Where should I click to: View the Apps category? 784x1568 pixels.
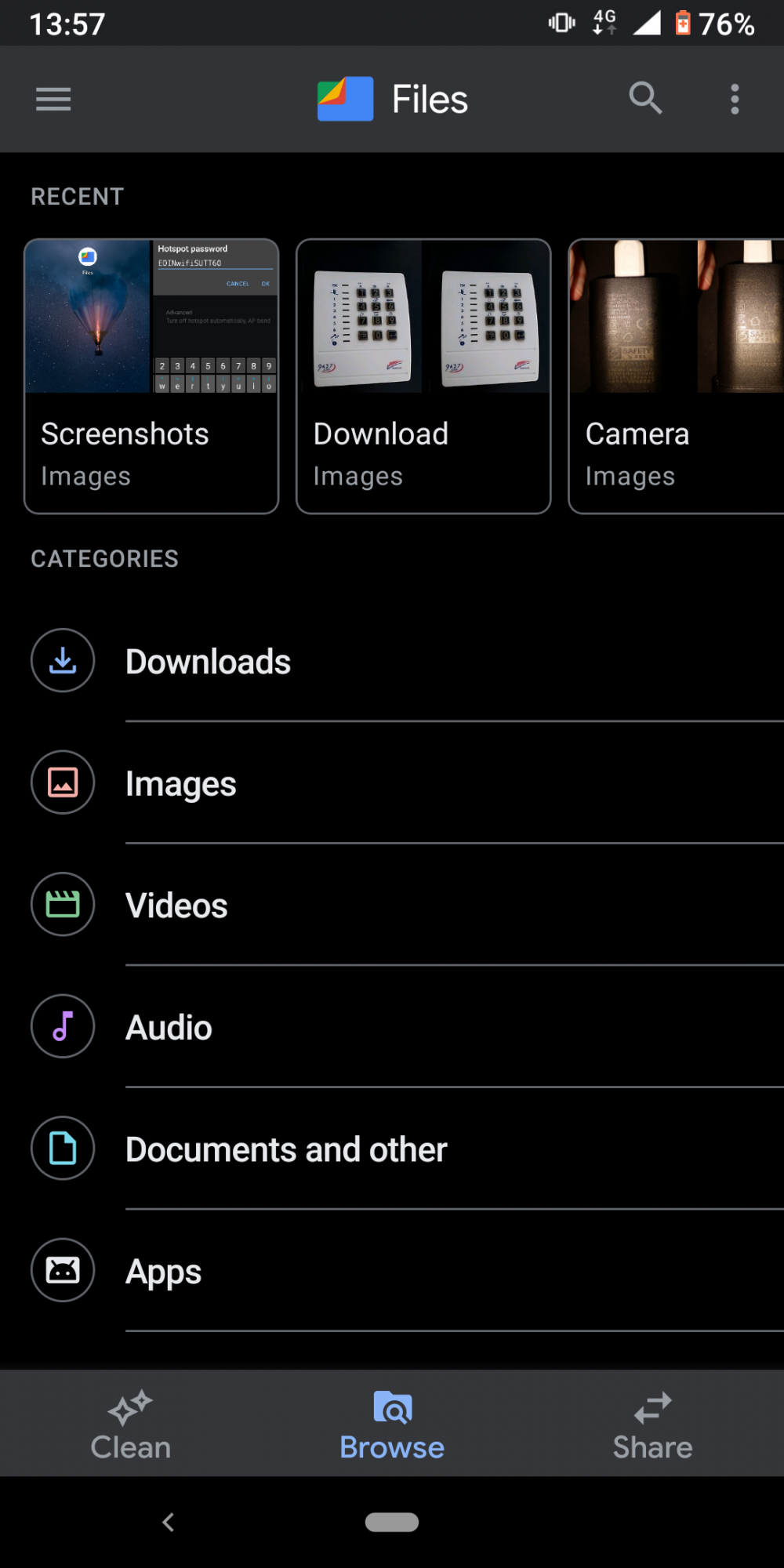(x=392, y=1270)
